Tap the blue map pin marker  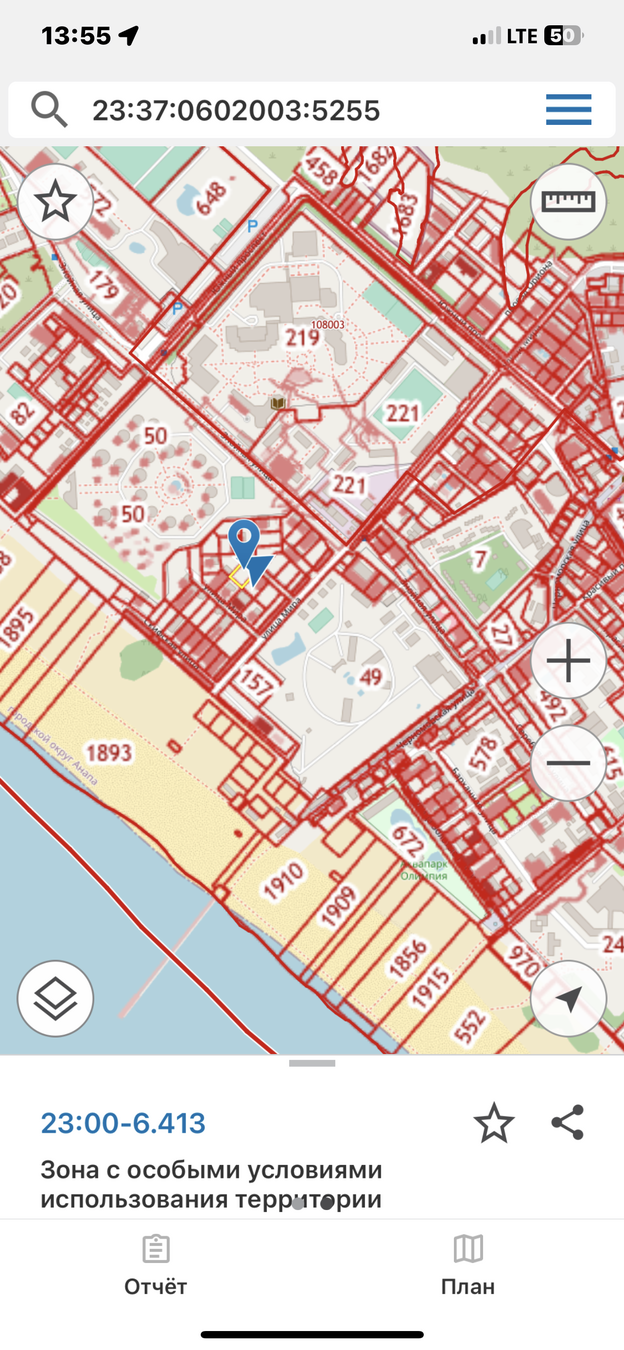tap(243, 541)
